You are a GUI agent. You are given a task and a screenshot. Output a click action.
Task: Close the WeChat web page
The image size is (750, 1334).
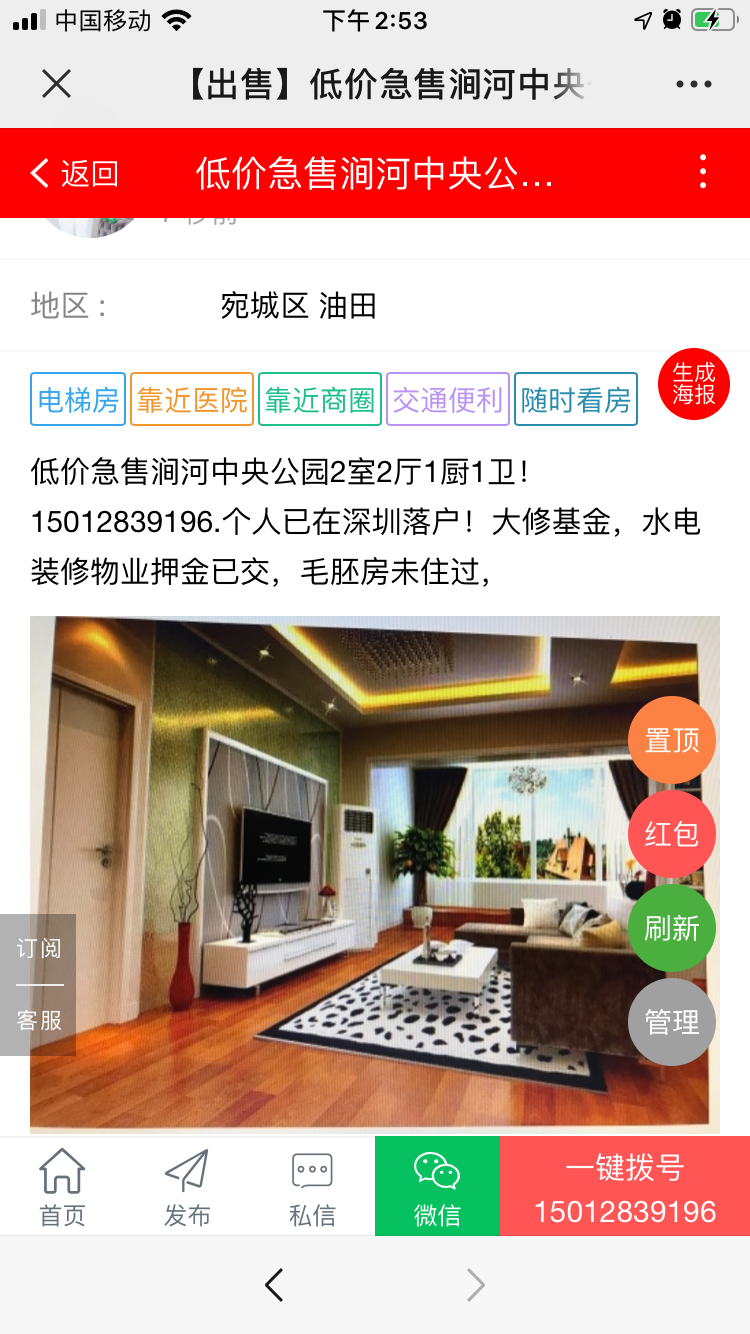[56, 84]
